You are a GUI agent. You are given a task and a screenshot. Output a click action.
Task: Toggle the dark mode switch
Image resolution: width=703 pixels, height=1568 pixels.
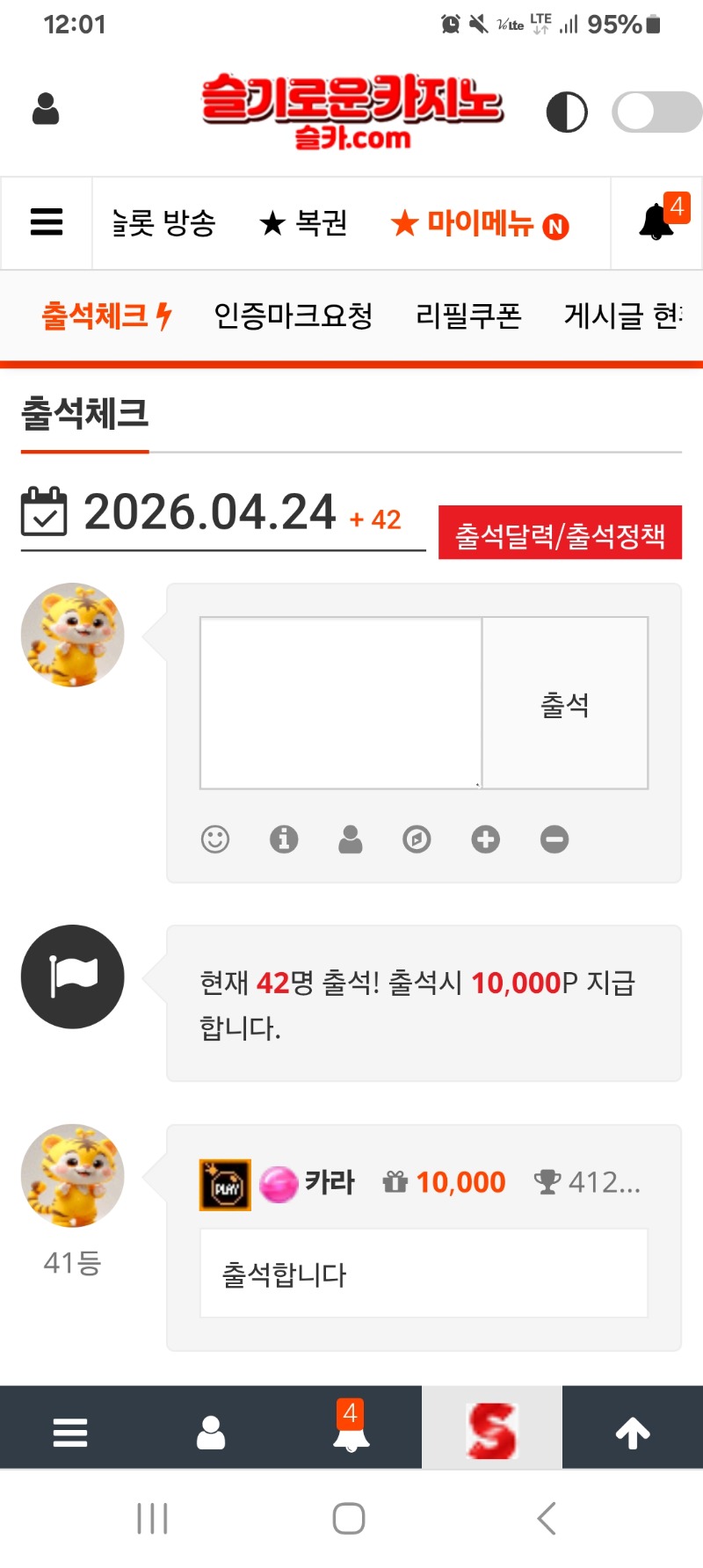point(656,113)
